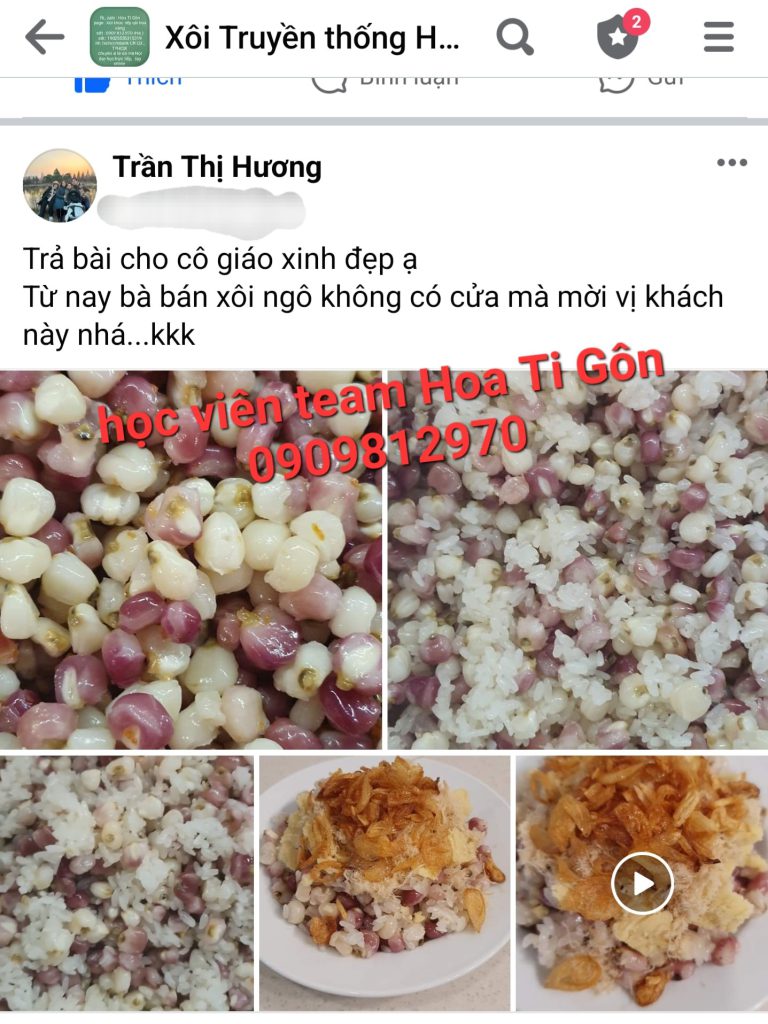Open the hamburger menu
Viewport: 768px width, 1024px height.
click(x=718, y=38)
